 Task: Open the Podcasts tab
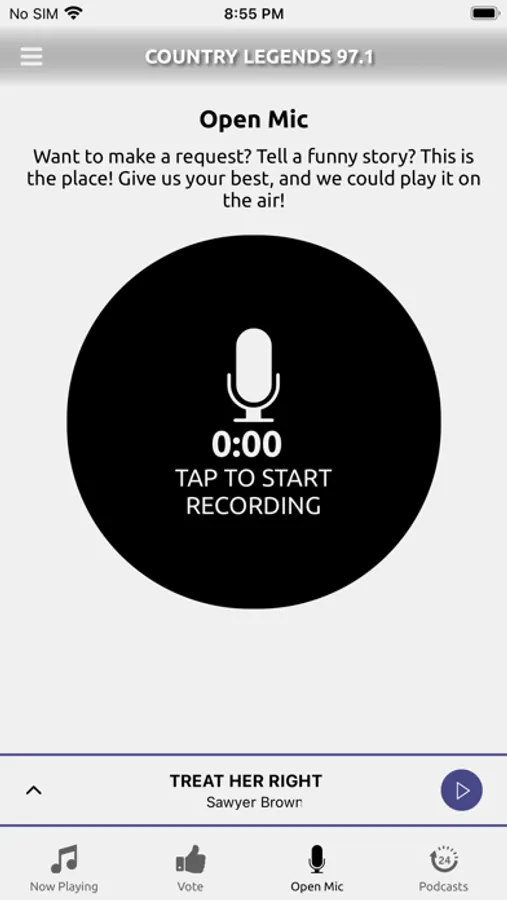[x=443, y=868]
